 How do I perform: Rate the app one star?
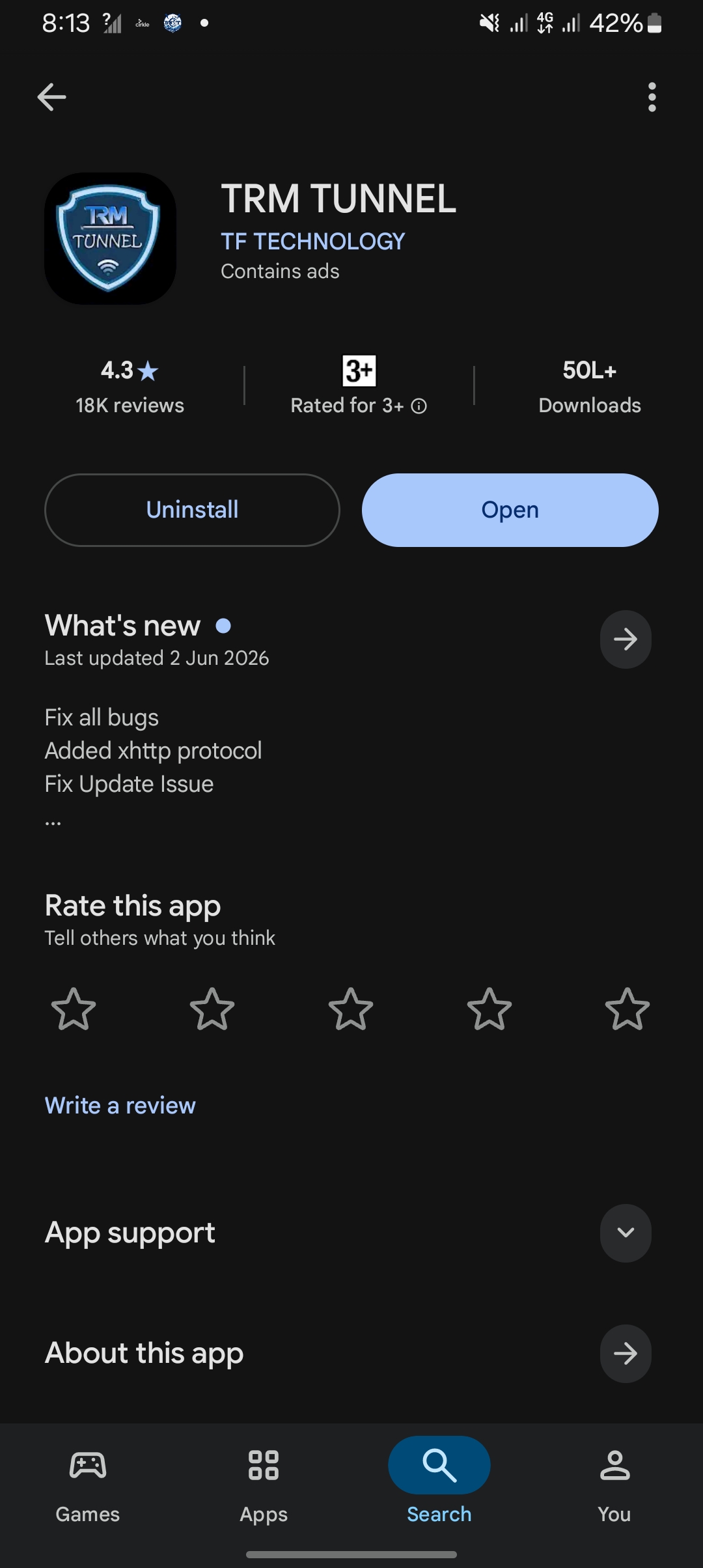(x=74, y=1009)
